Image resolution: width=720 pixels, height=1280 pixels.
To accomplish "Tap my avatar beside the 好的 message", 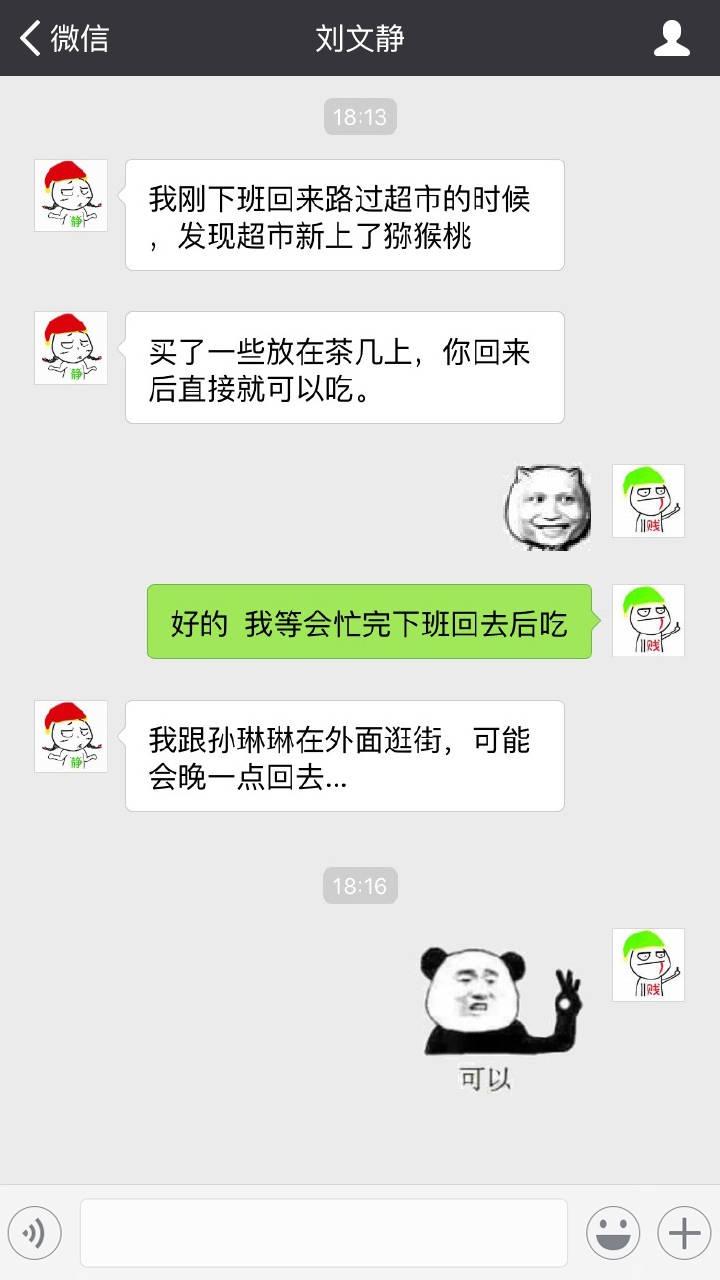I will [x=648, y=621].
